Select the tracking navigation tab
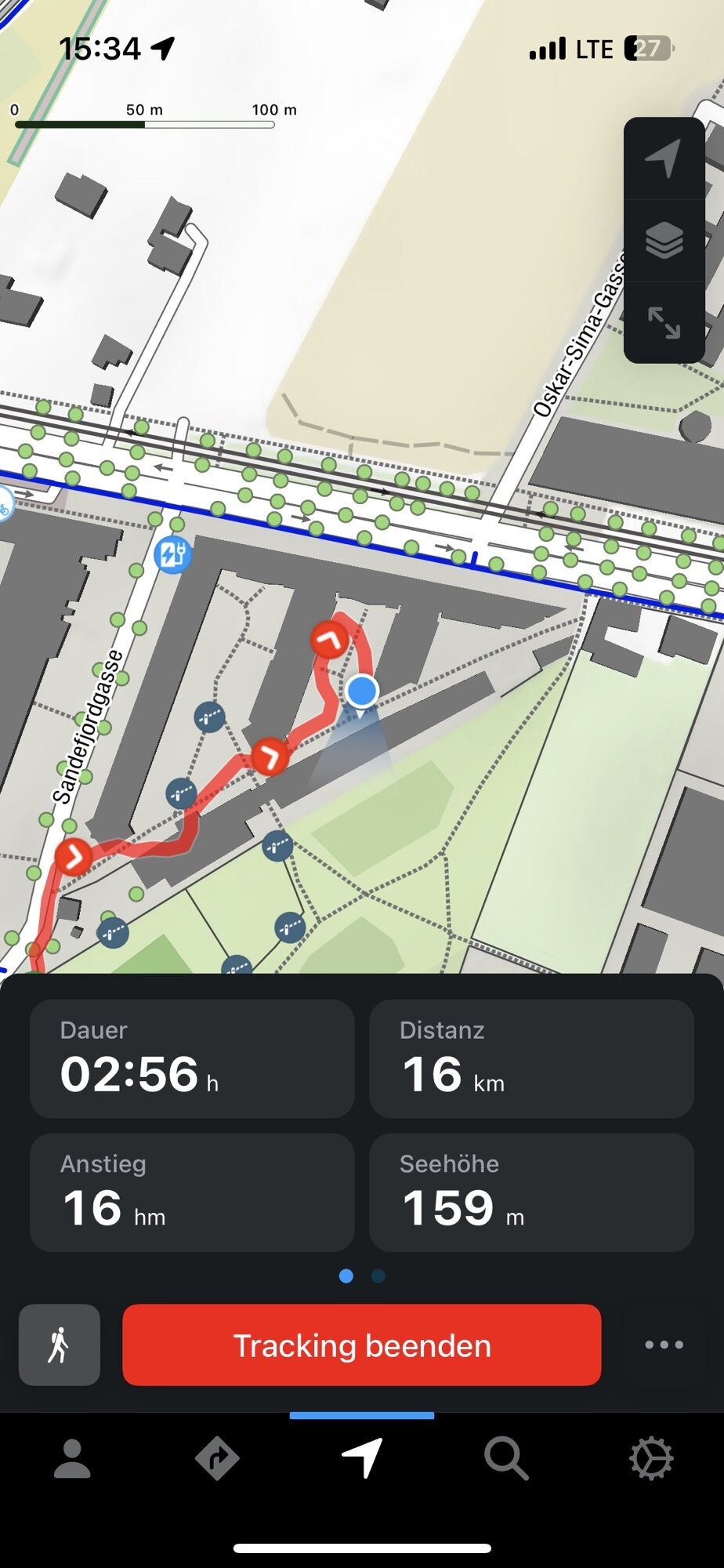Viewport: 724px width, 1568px height. click(x=362, y=1459)
